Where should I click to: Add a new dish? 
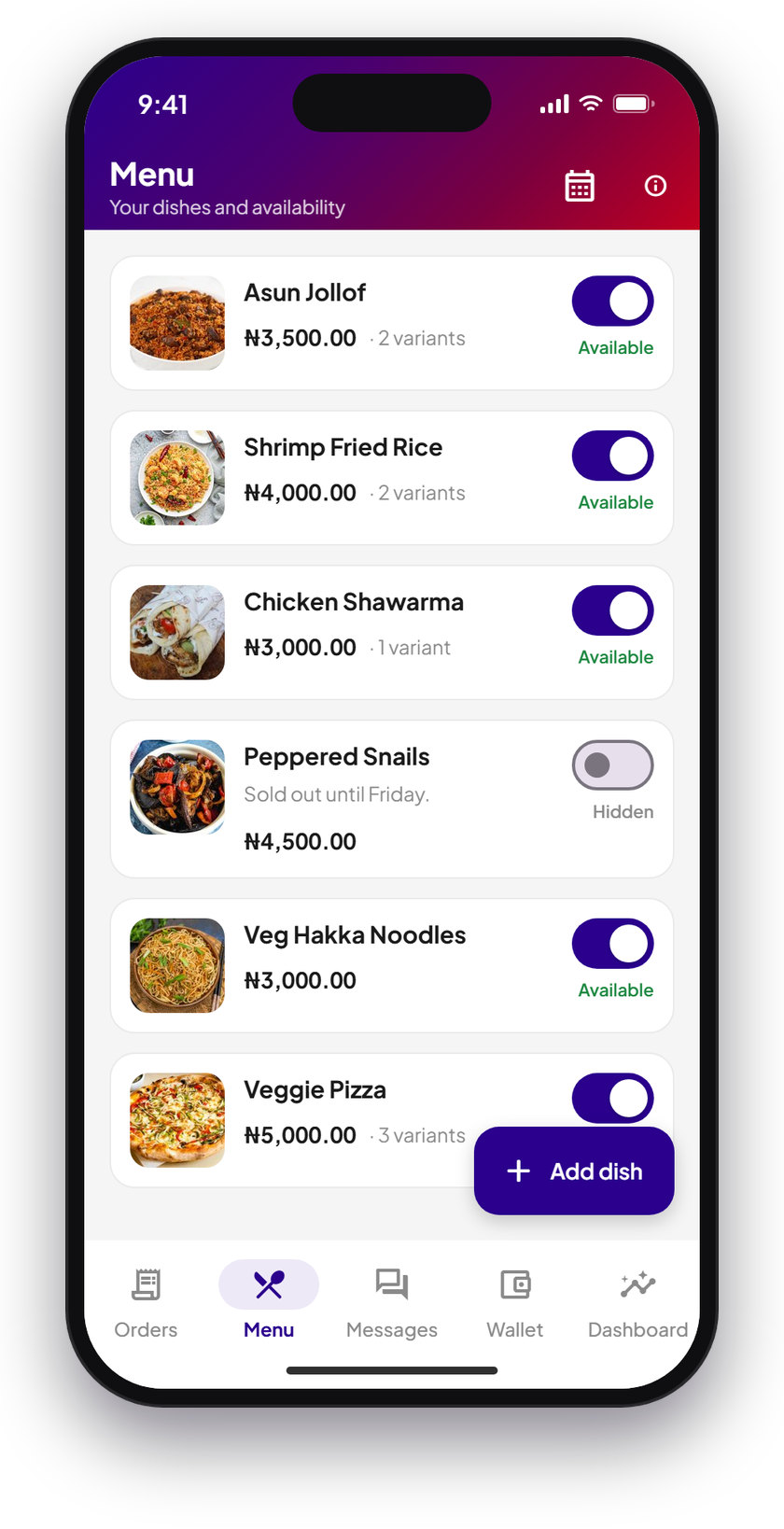pos(574,1171)
